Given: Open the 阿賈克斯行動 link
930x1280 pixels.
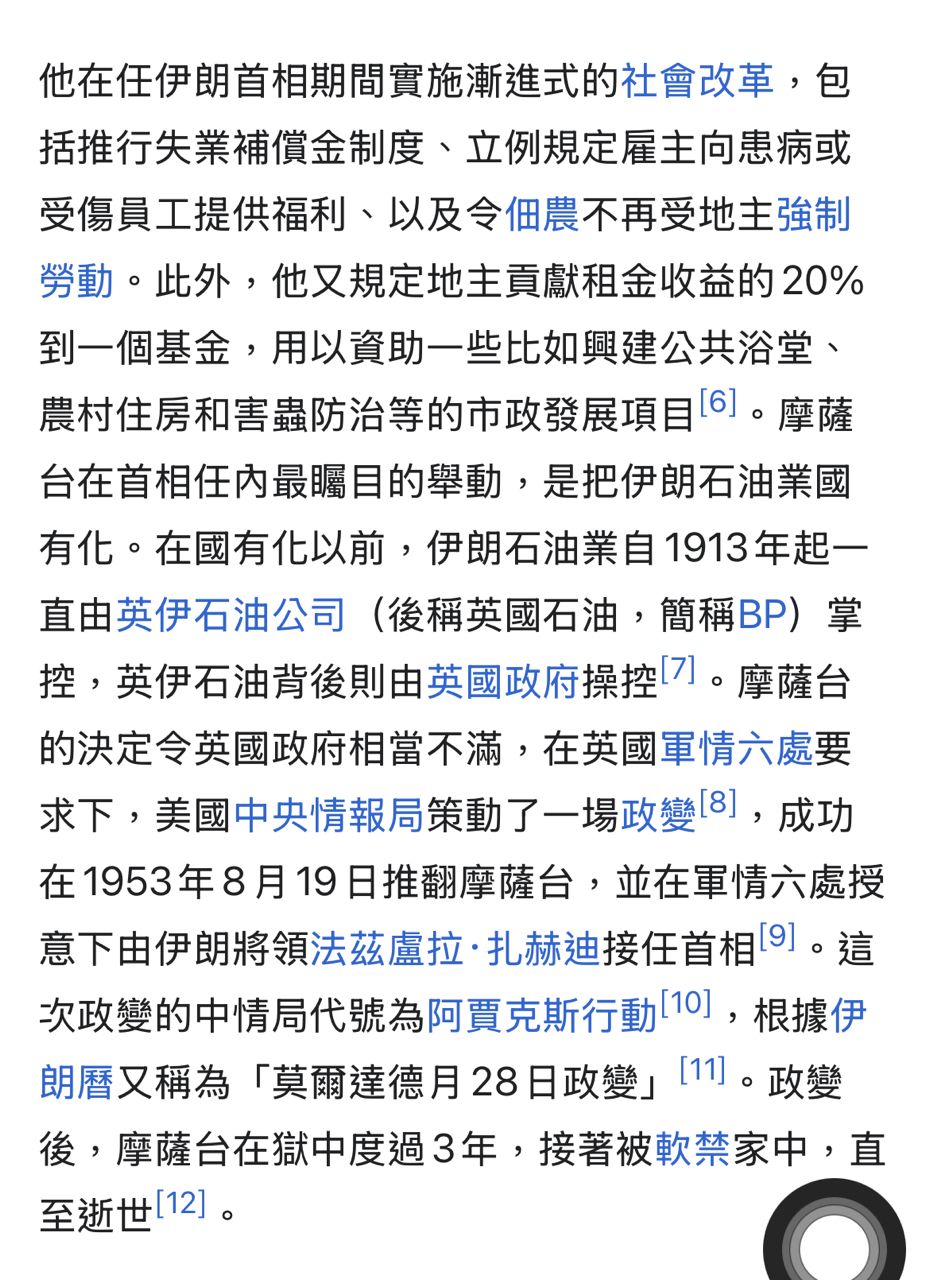Looking at the screenshot, I should [541, 1016].
